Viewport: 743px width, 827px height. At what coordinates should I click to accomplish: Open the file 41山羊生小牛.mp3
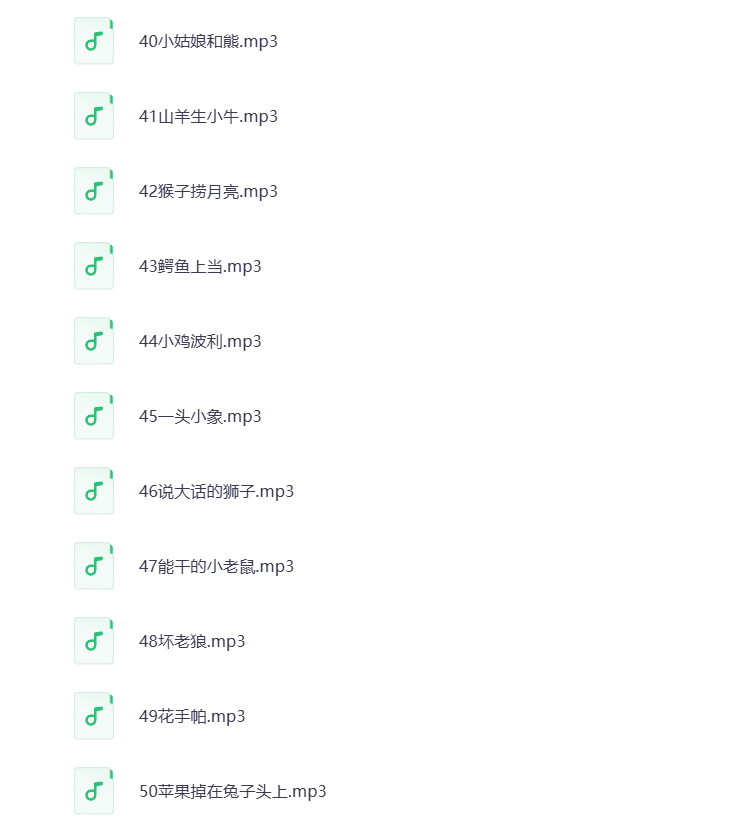tap(208, 116)
